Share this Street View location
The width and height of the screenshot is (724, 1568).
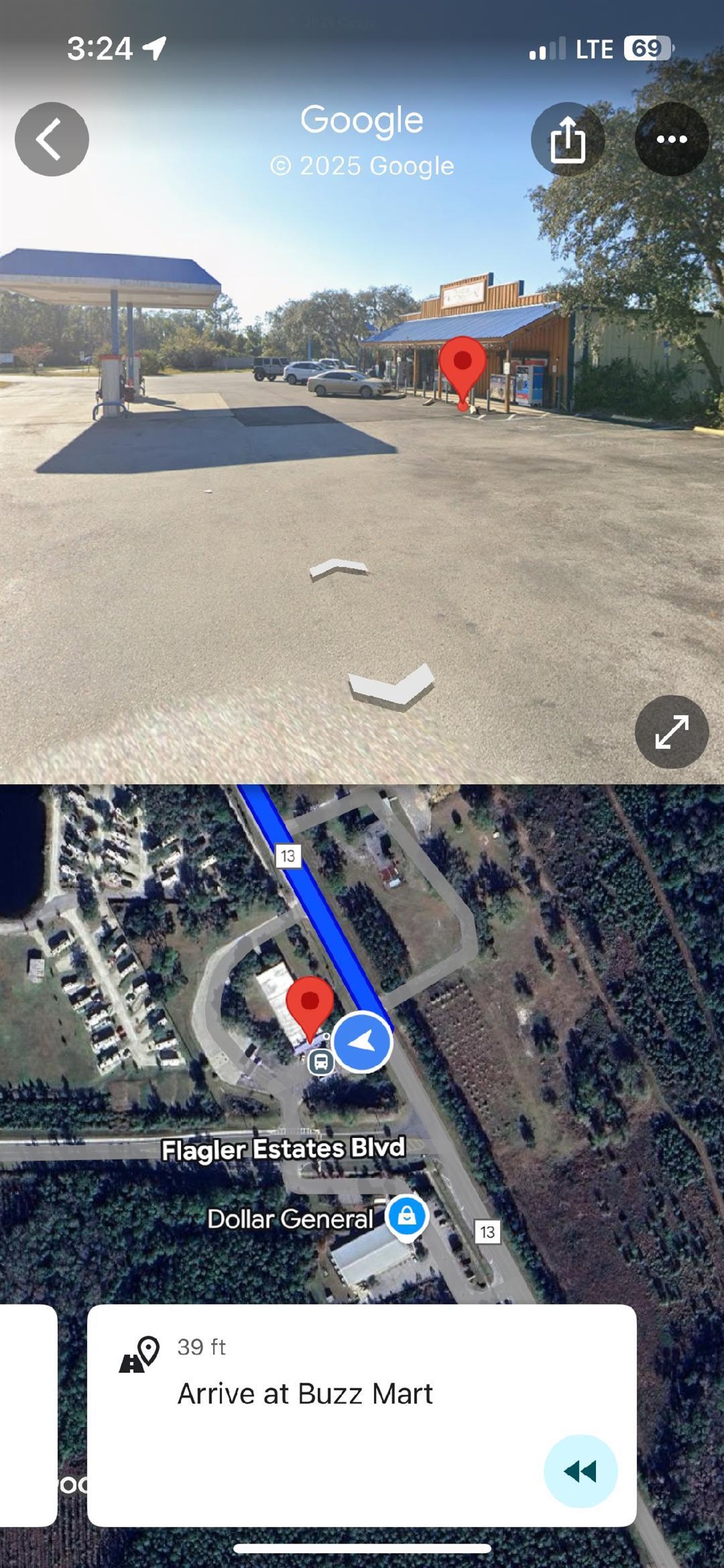click(567, 140)
